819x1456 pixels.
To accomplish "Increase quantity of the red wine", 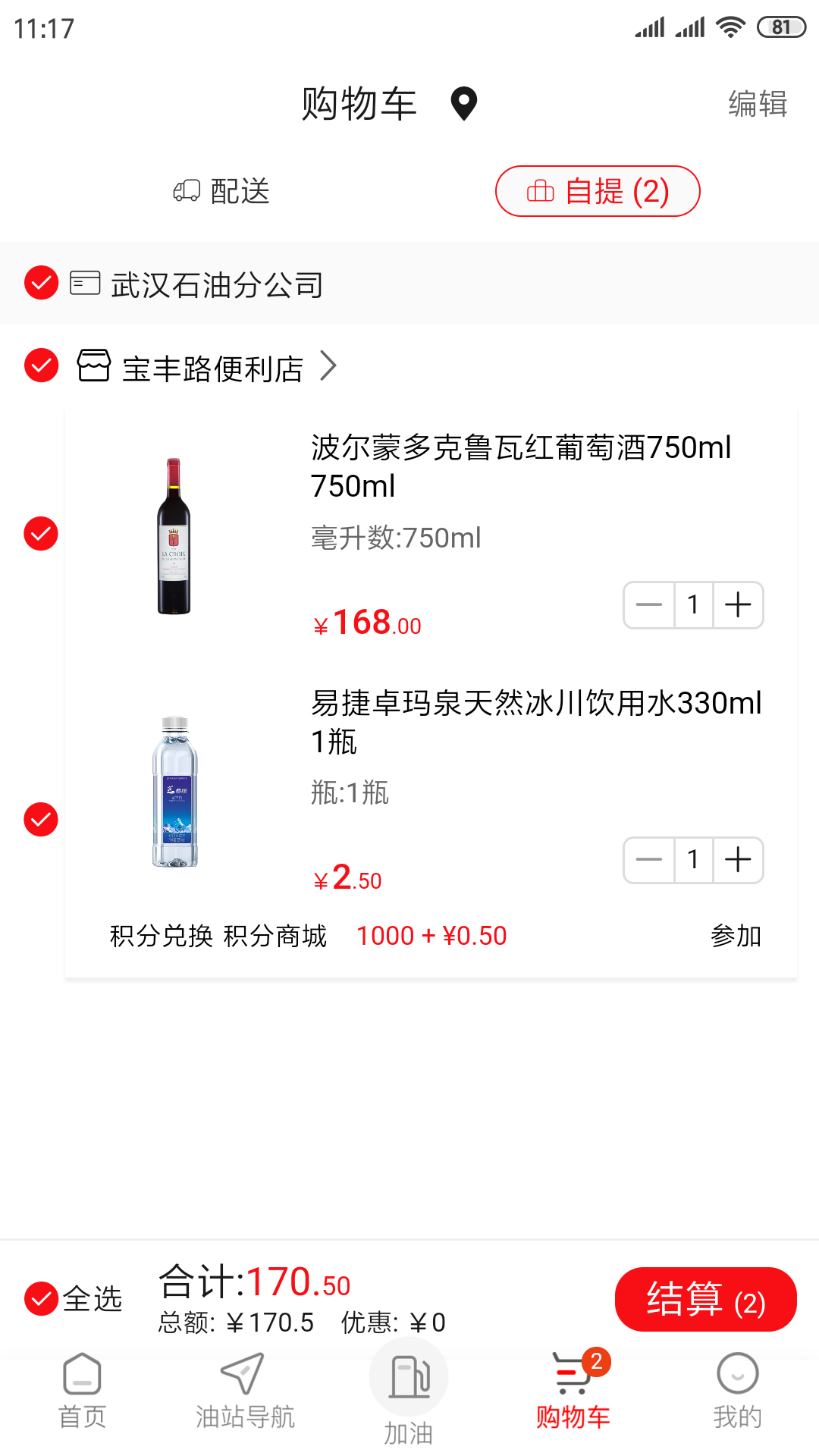I will pyautogui.click(x=738, y=605).
